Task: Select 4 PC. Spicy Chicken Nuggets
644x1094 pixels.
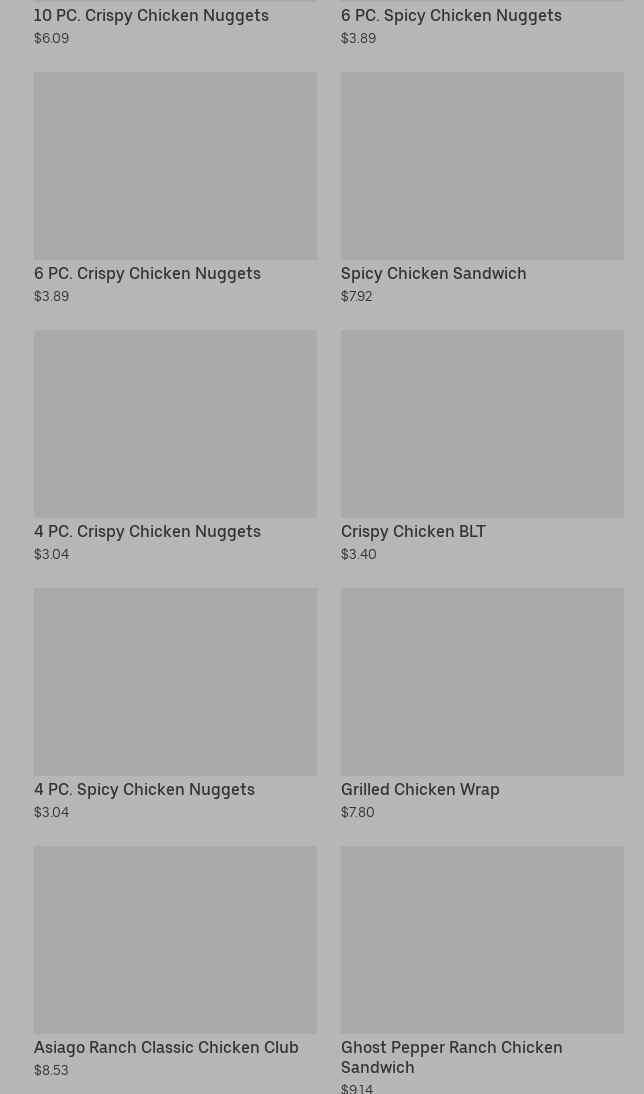Action: (x=175, y=704)
